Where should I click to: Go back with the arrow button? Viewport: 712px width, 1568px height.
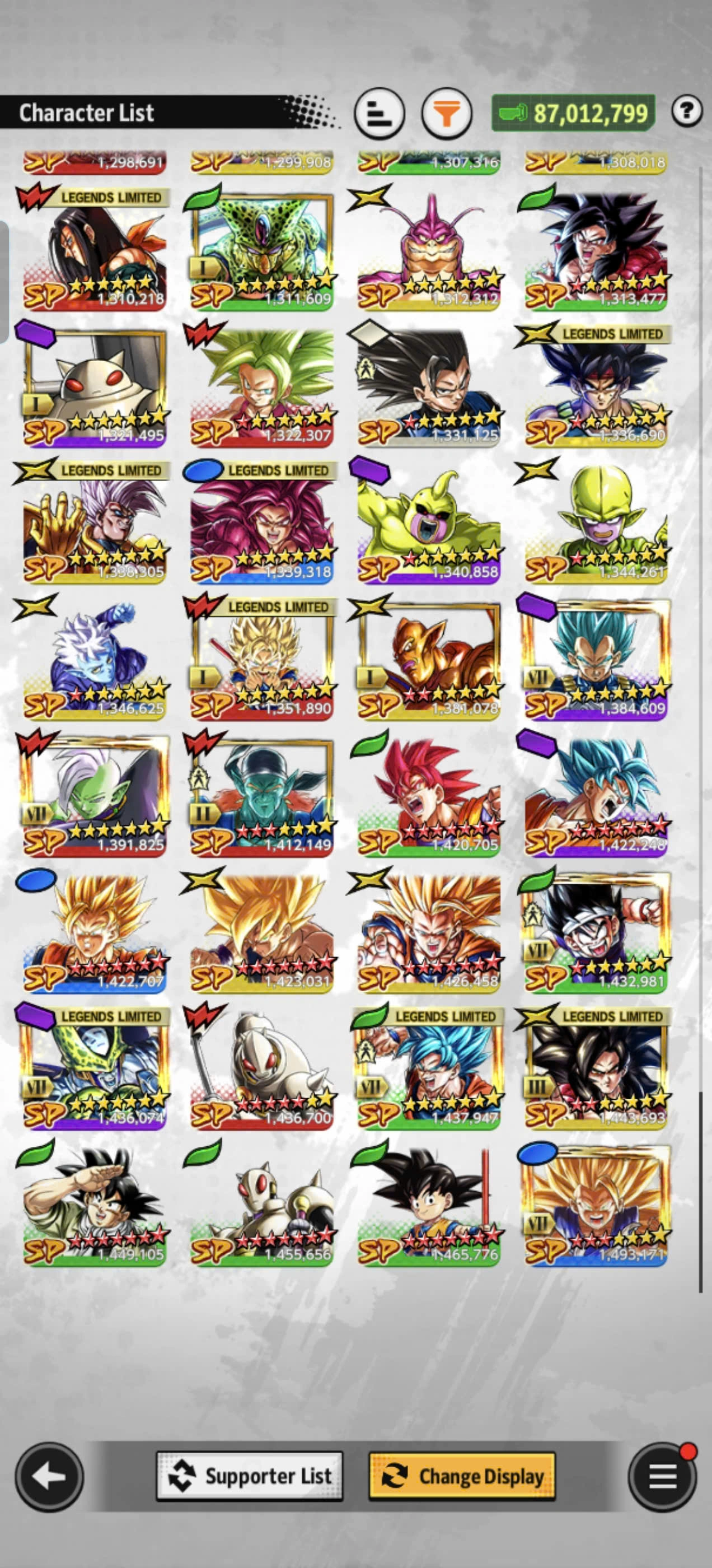pyautogui.click(x=49, y=1477)
